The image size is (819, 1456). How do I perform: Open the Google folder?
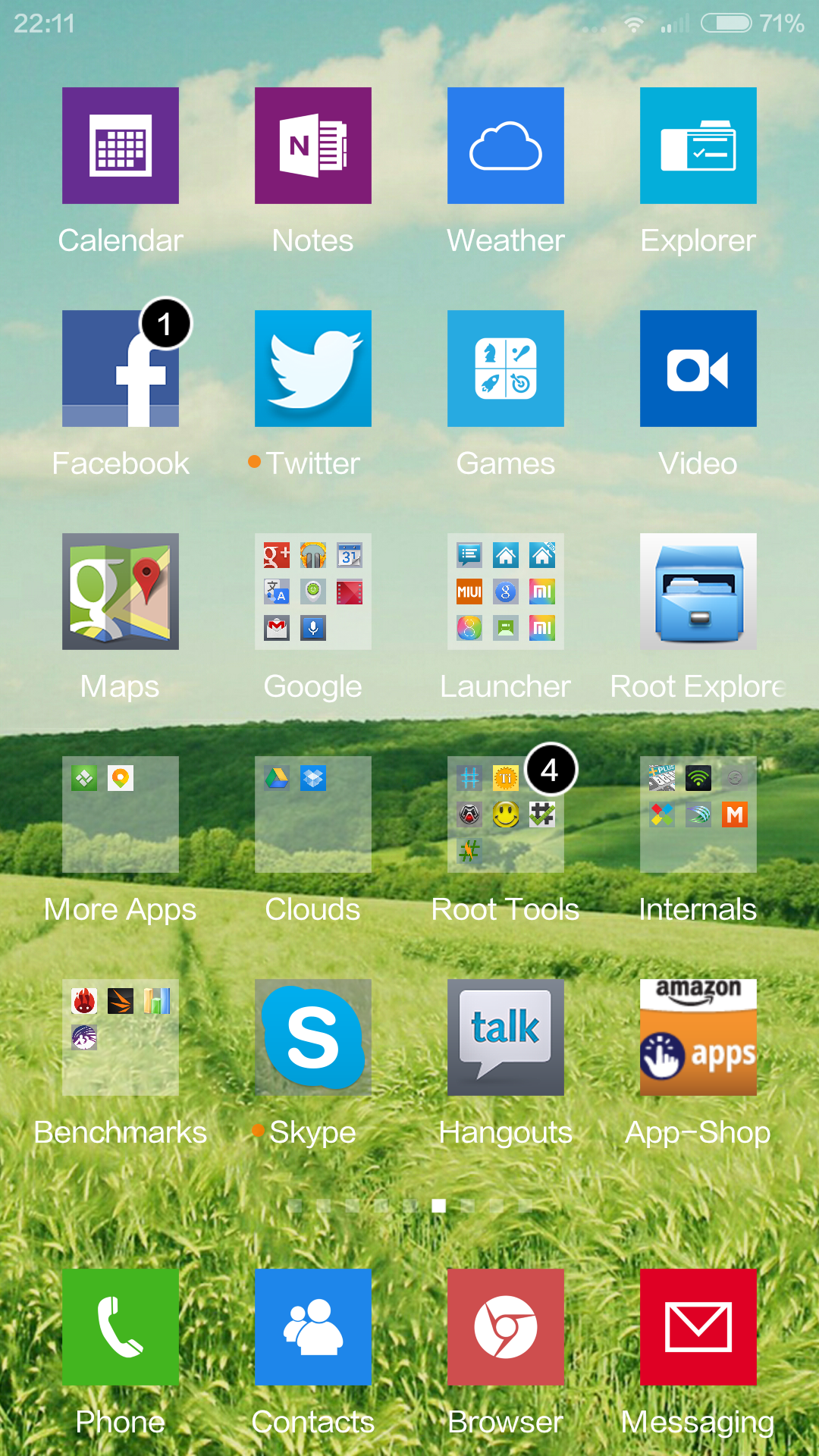tap(313, 591)
